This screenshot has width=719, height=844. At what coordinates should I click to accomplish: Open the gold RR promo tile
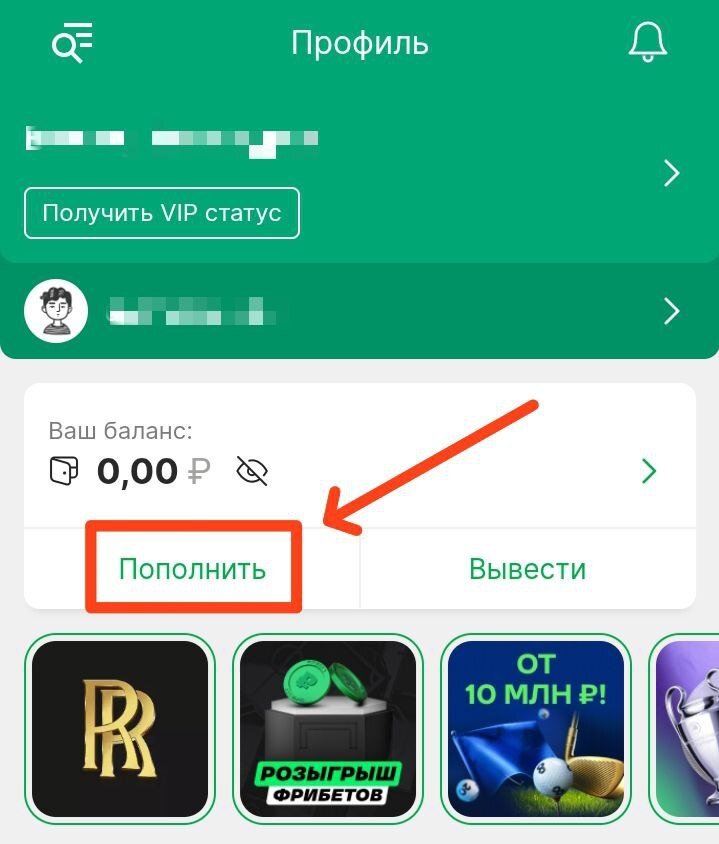120,729
